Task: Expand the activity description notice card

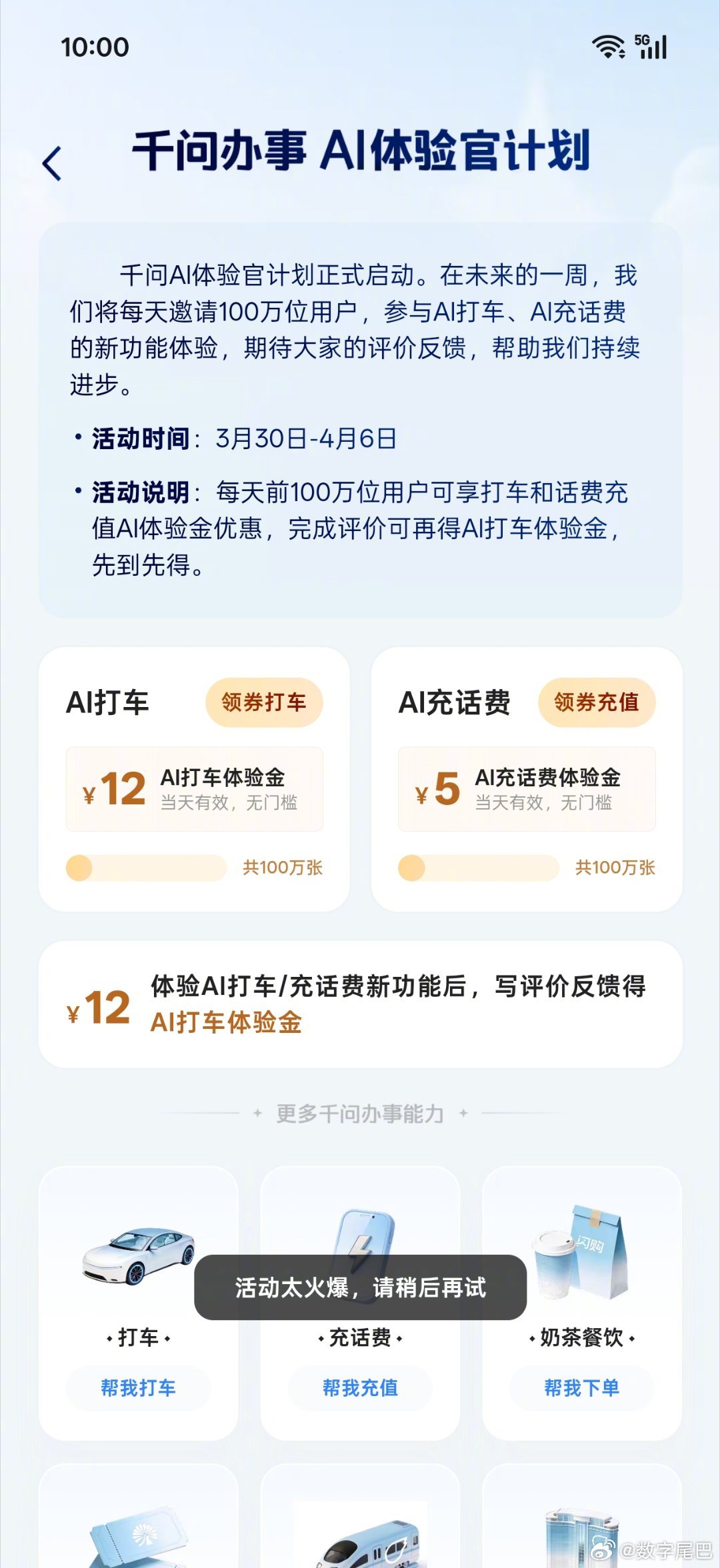Action: [360, 420]
